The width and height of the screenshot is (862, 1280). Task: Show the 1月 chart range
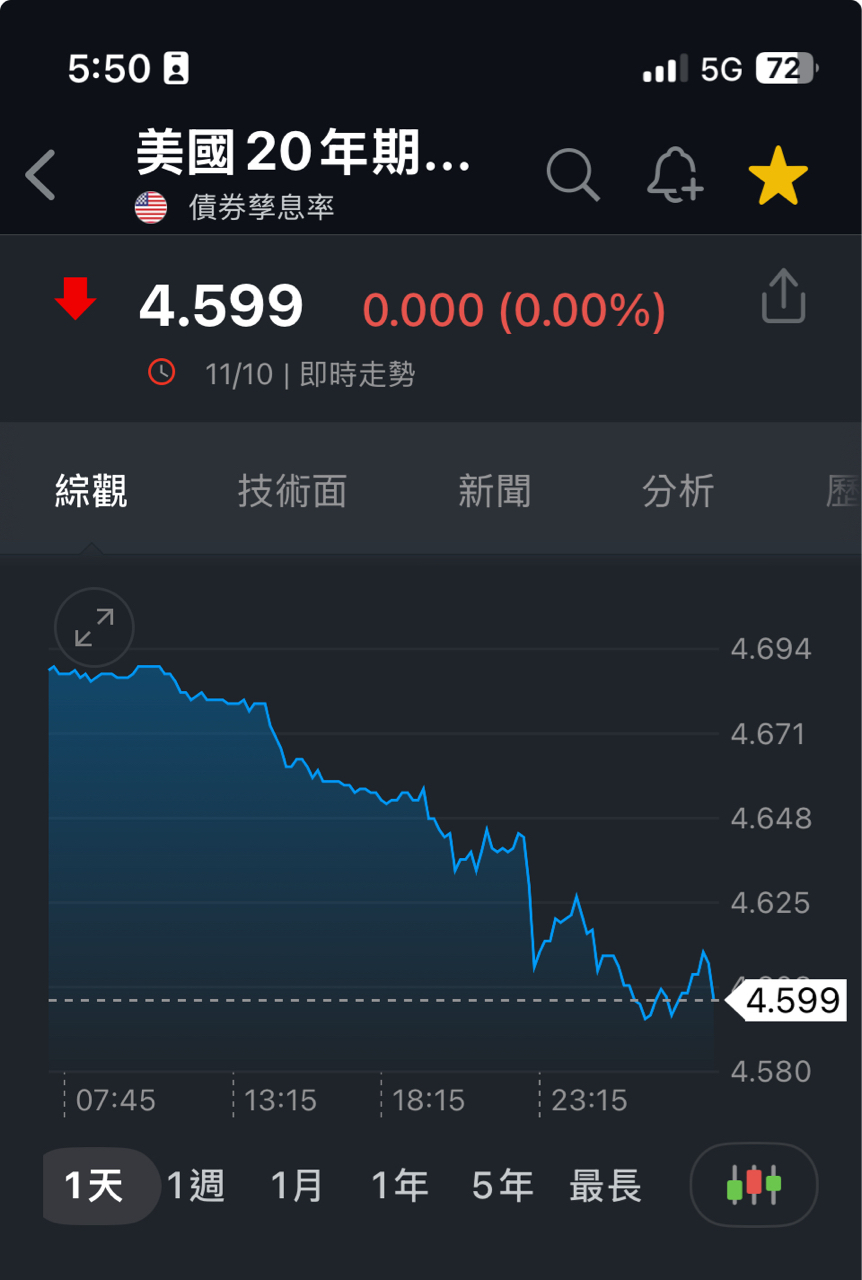tap(298, 1186)
